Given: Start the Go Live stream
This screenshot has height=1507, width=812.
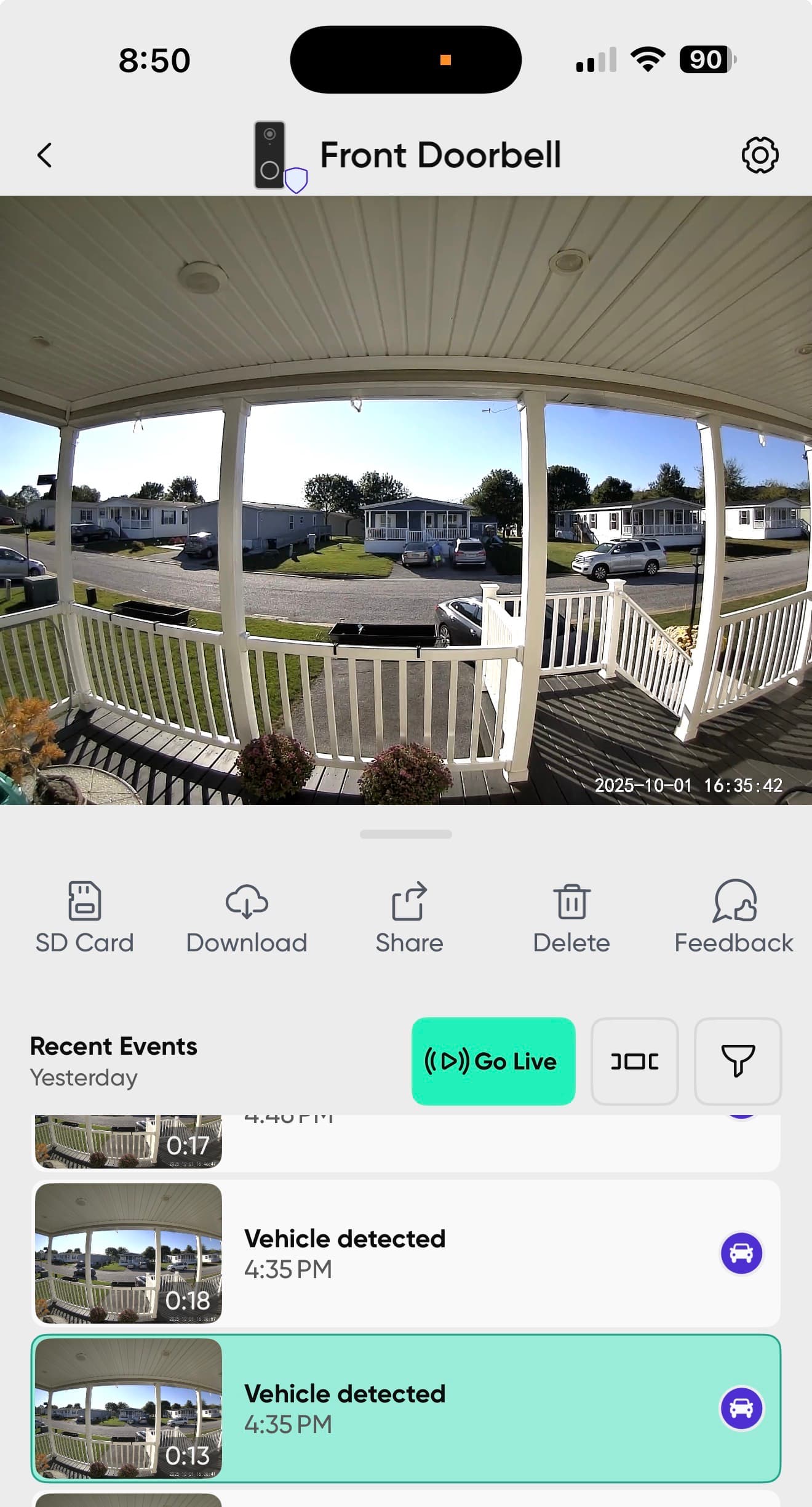Looking at the screenshot, I should tap(493, 1061).
